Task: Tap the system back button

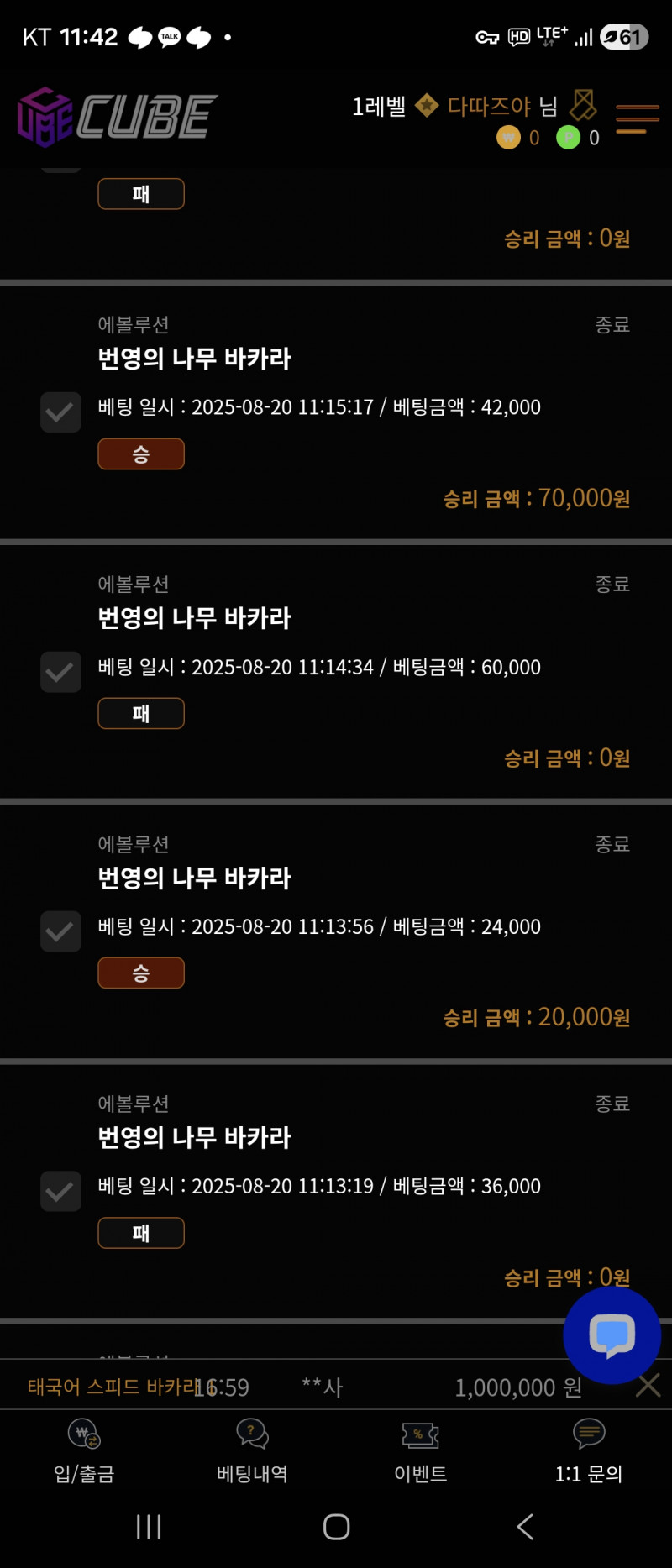Action: point(525,1526)
